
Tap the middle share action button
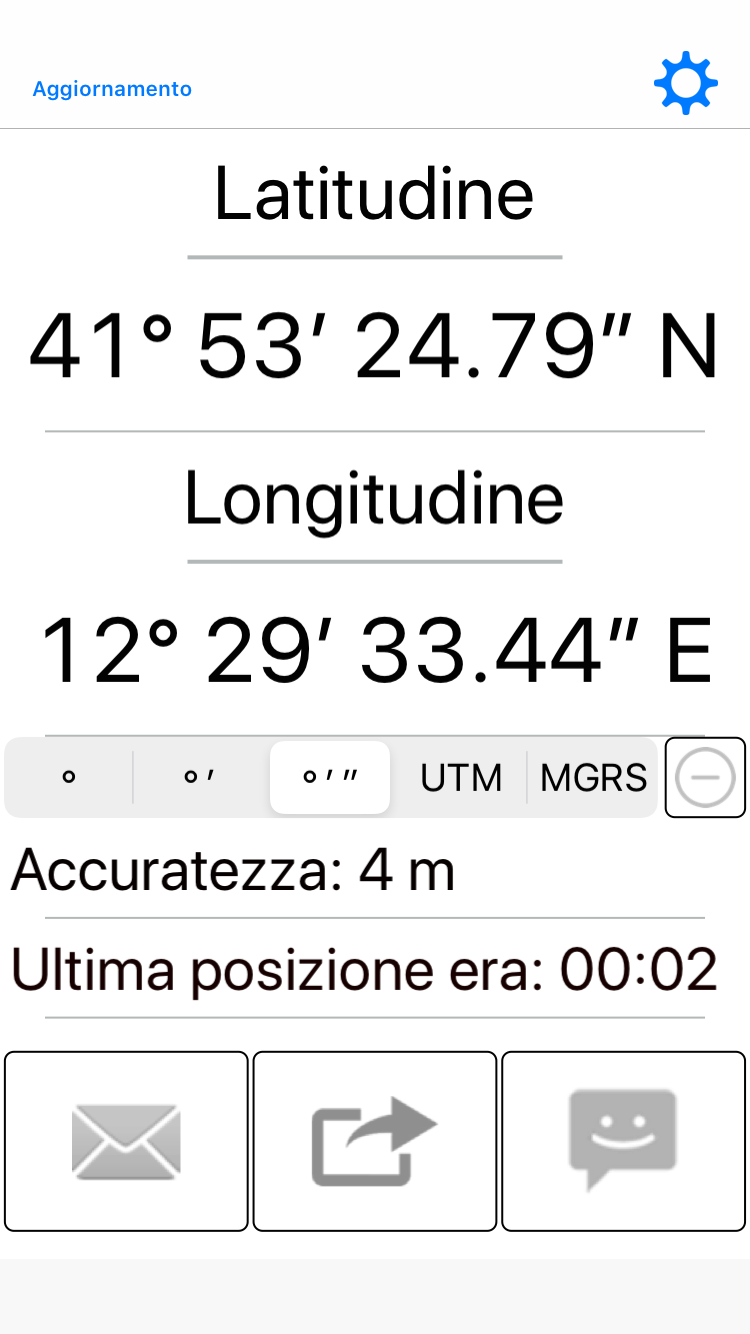coord(374,1140)
